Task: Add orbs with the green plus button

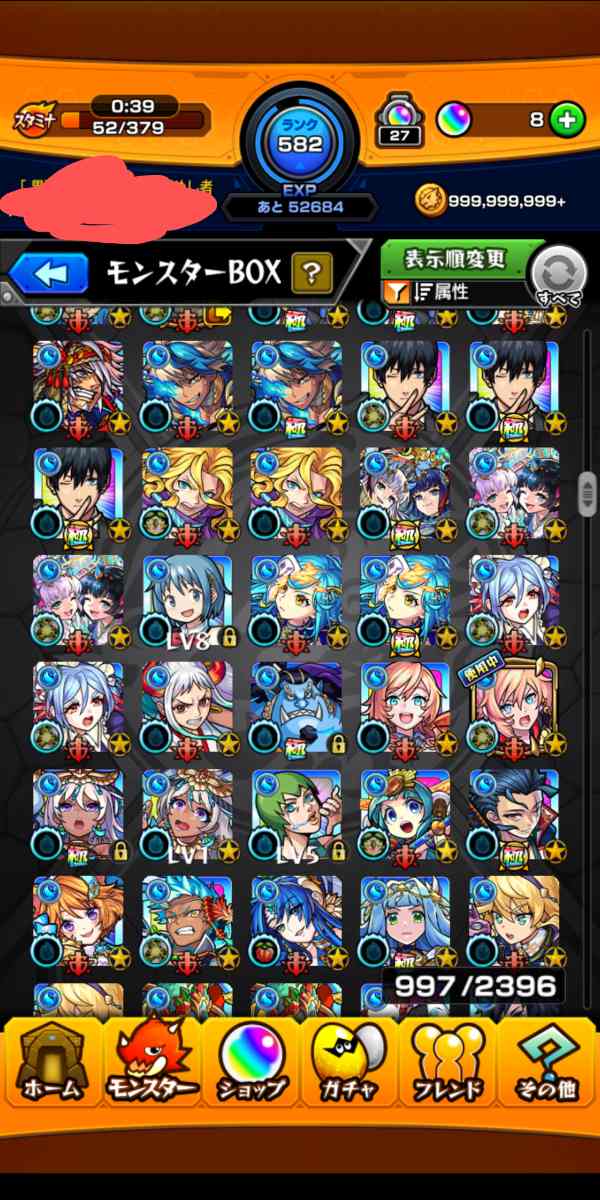Action: (x=567, y=120)
